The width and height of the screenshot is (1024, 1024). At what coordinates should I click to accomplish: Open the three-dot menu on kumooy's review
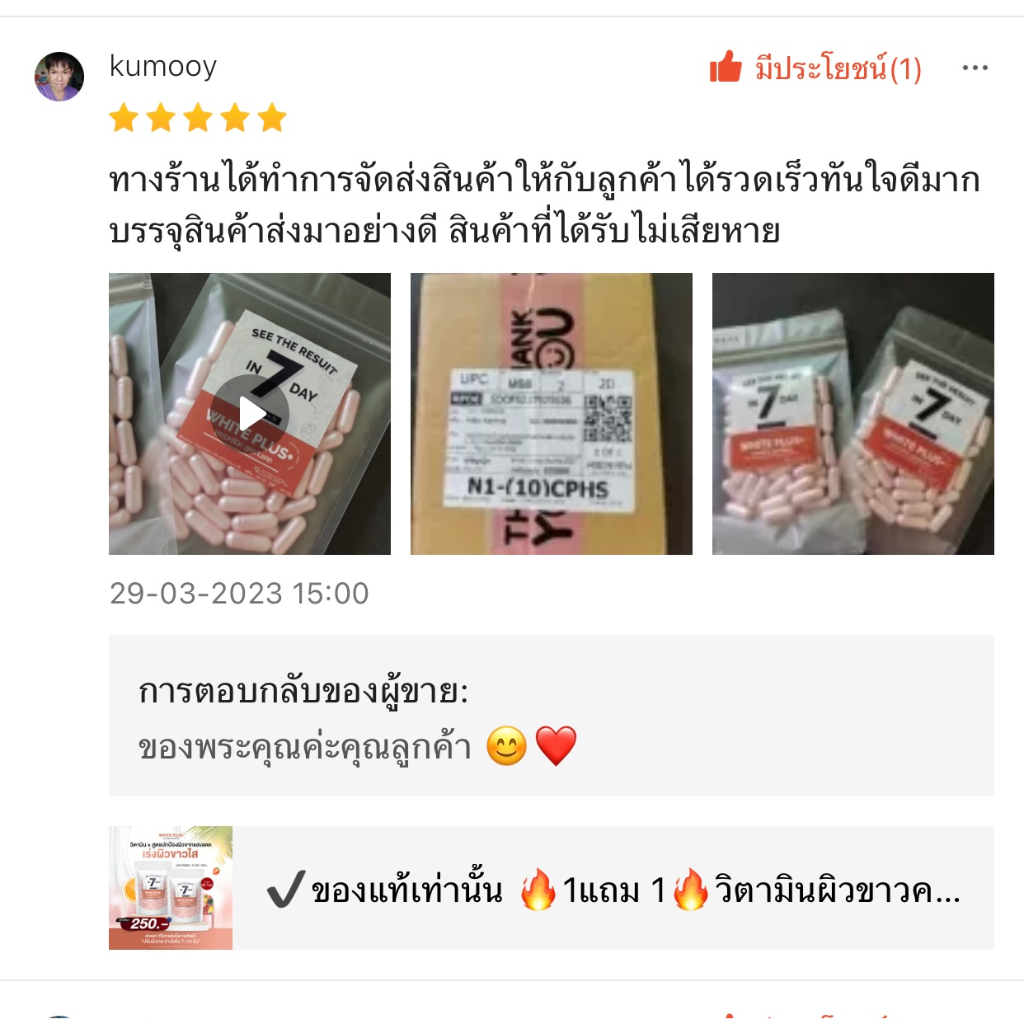coord(974,67)
